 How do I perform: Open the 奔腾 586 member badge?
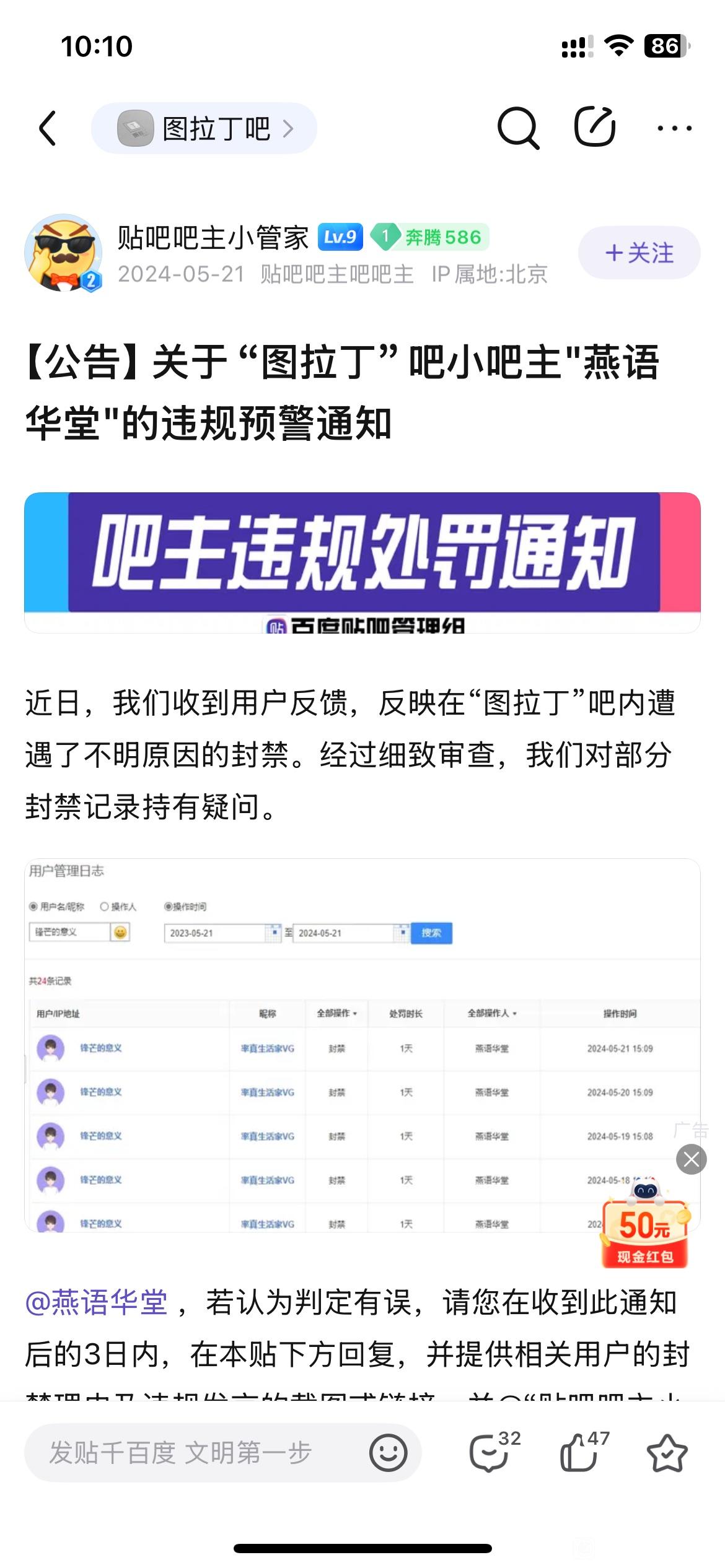pyautogui.click(x=429, y=237)
